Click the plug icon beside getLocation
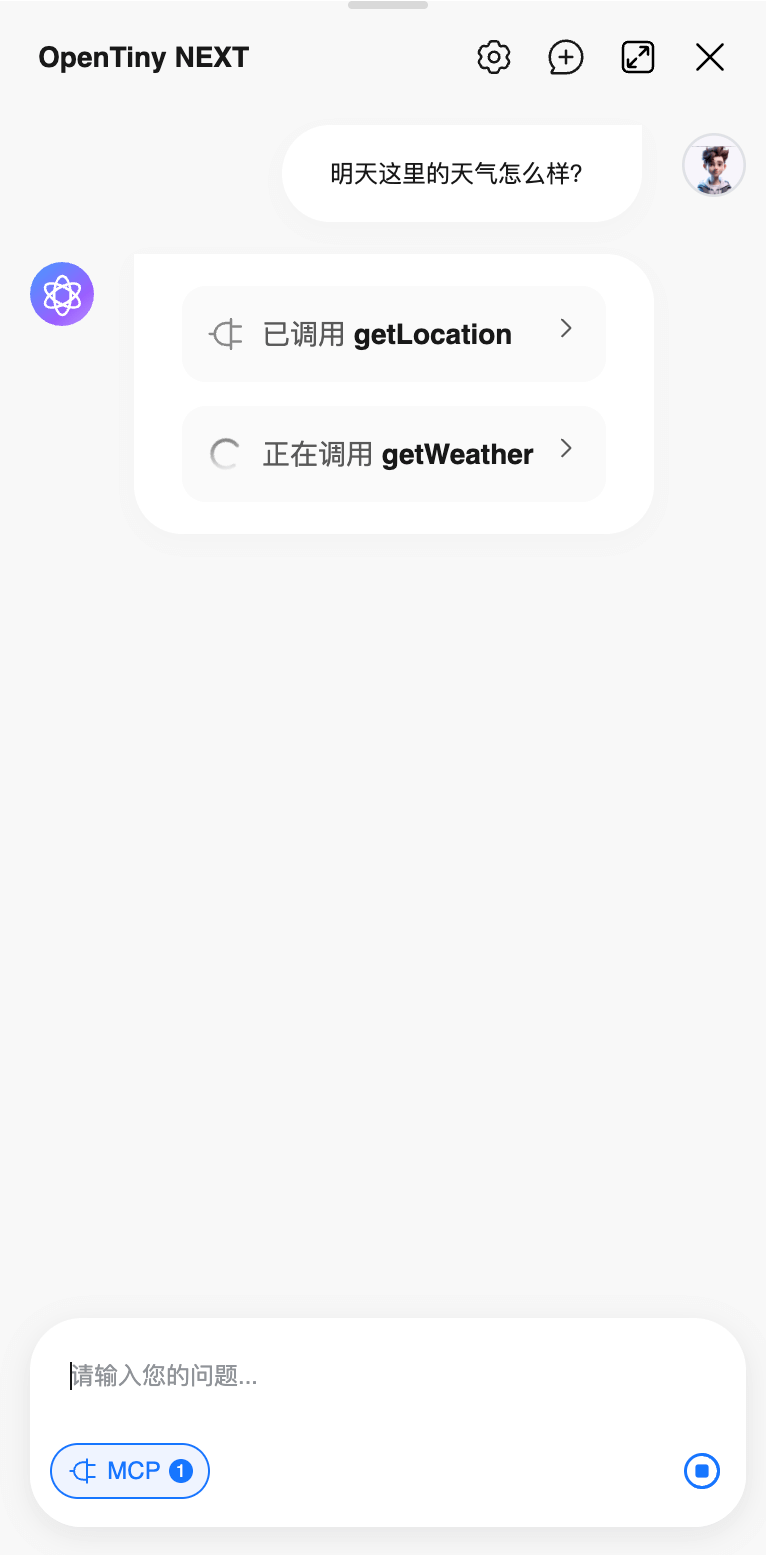 pyautogui.click(x=226, y=333)
